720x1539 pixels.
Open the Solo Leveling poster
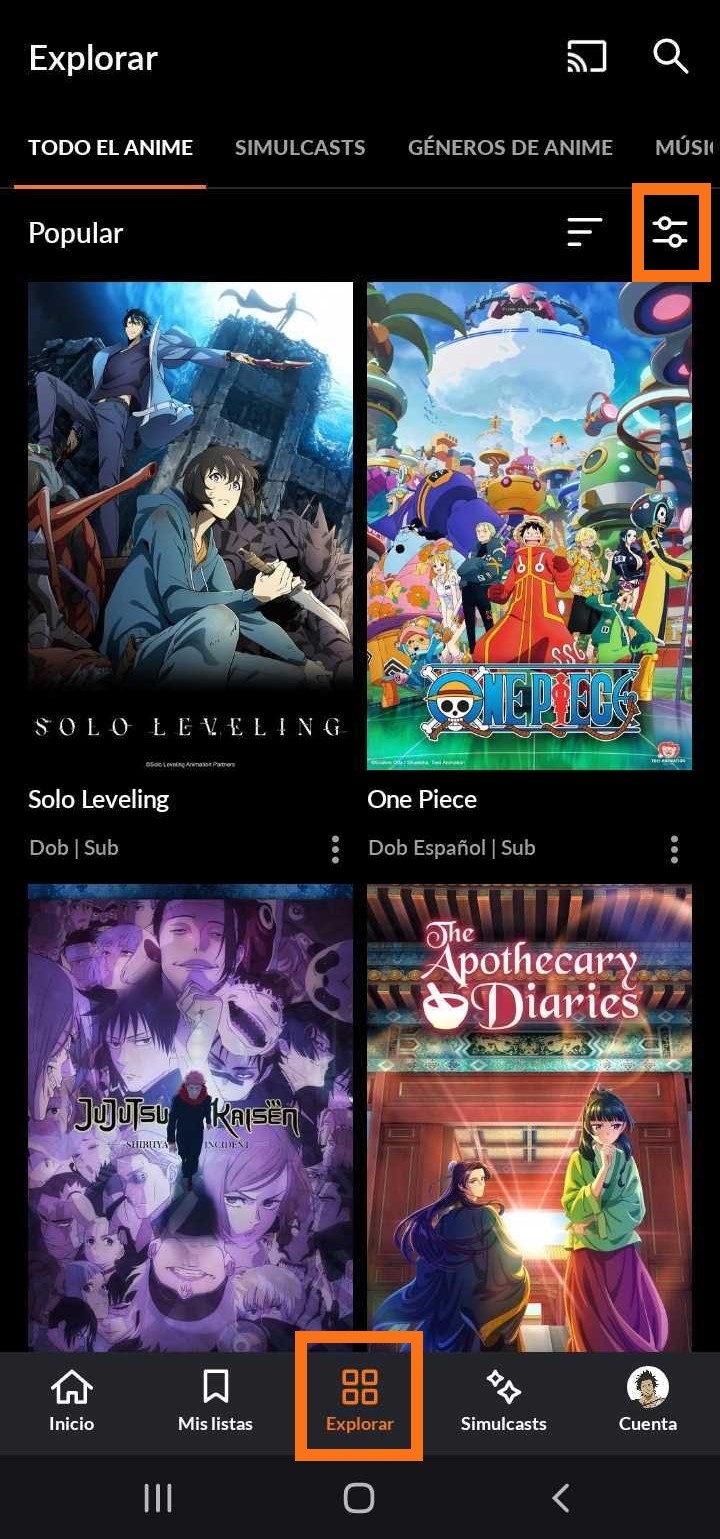(190, 525)
